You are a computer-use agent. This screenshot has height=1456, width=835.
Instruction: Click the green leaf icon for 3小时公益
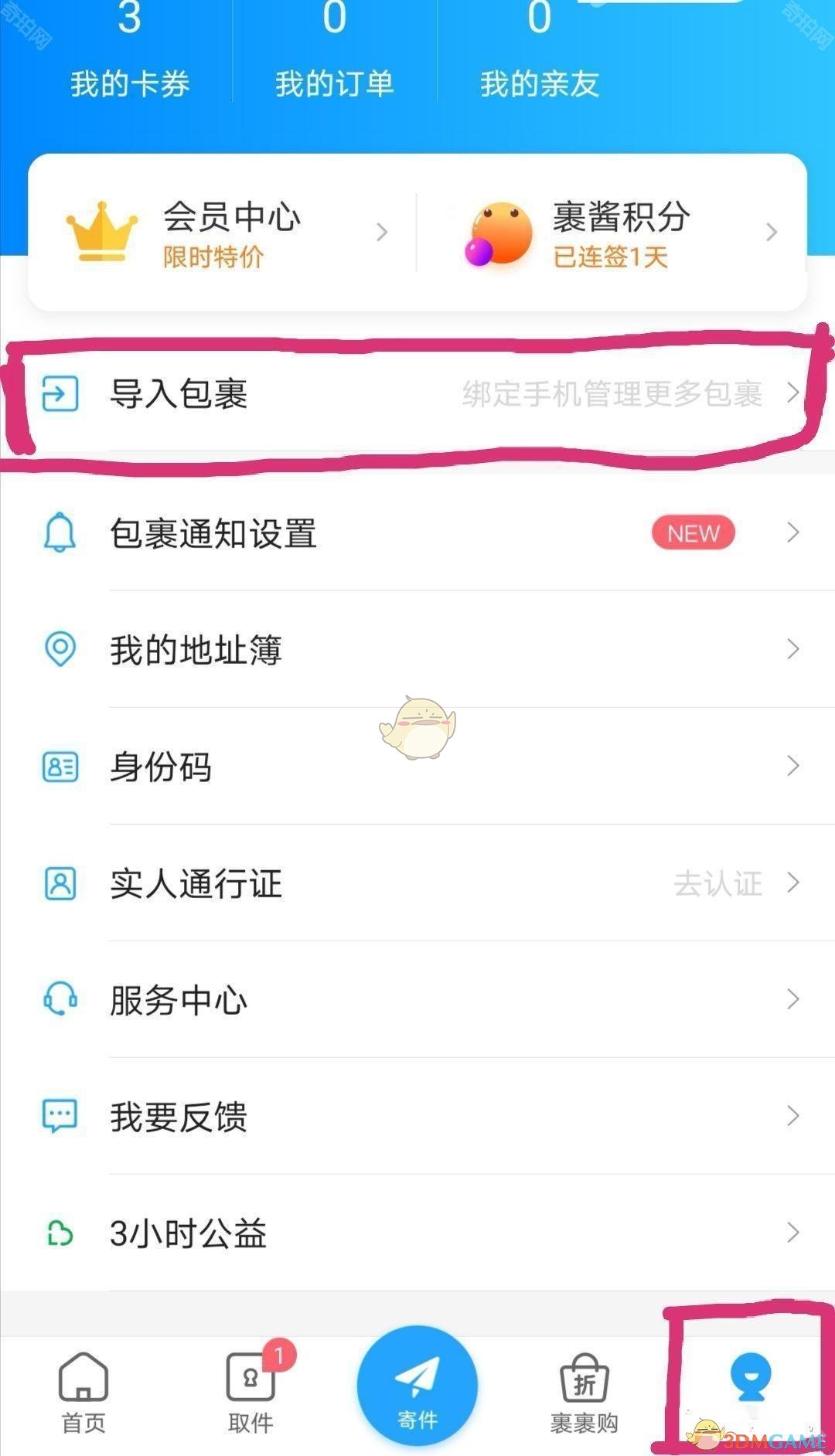coord(60,1233)
